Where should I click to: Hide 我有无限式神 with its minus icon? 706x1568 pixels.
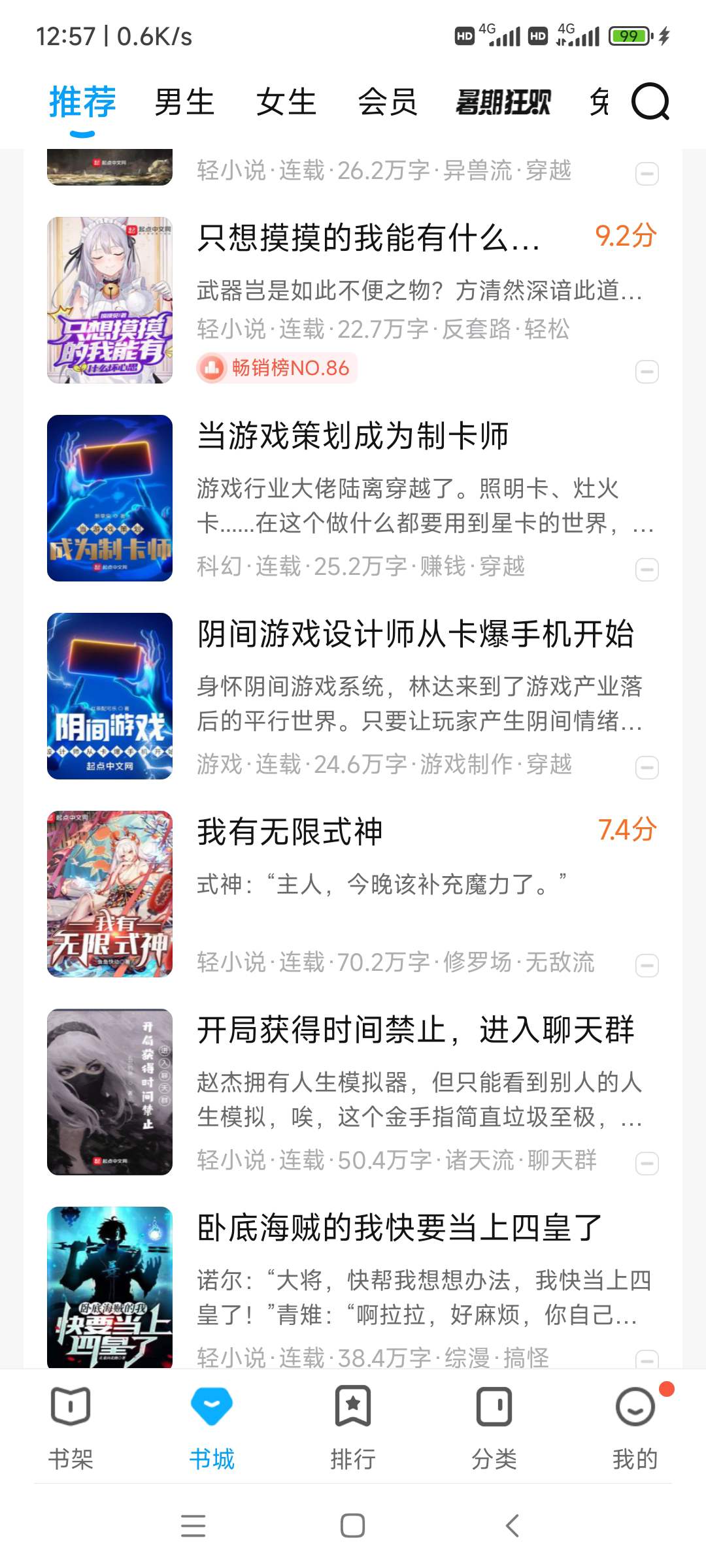647,965
